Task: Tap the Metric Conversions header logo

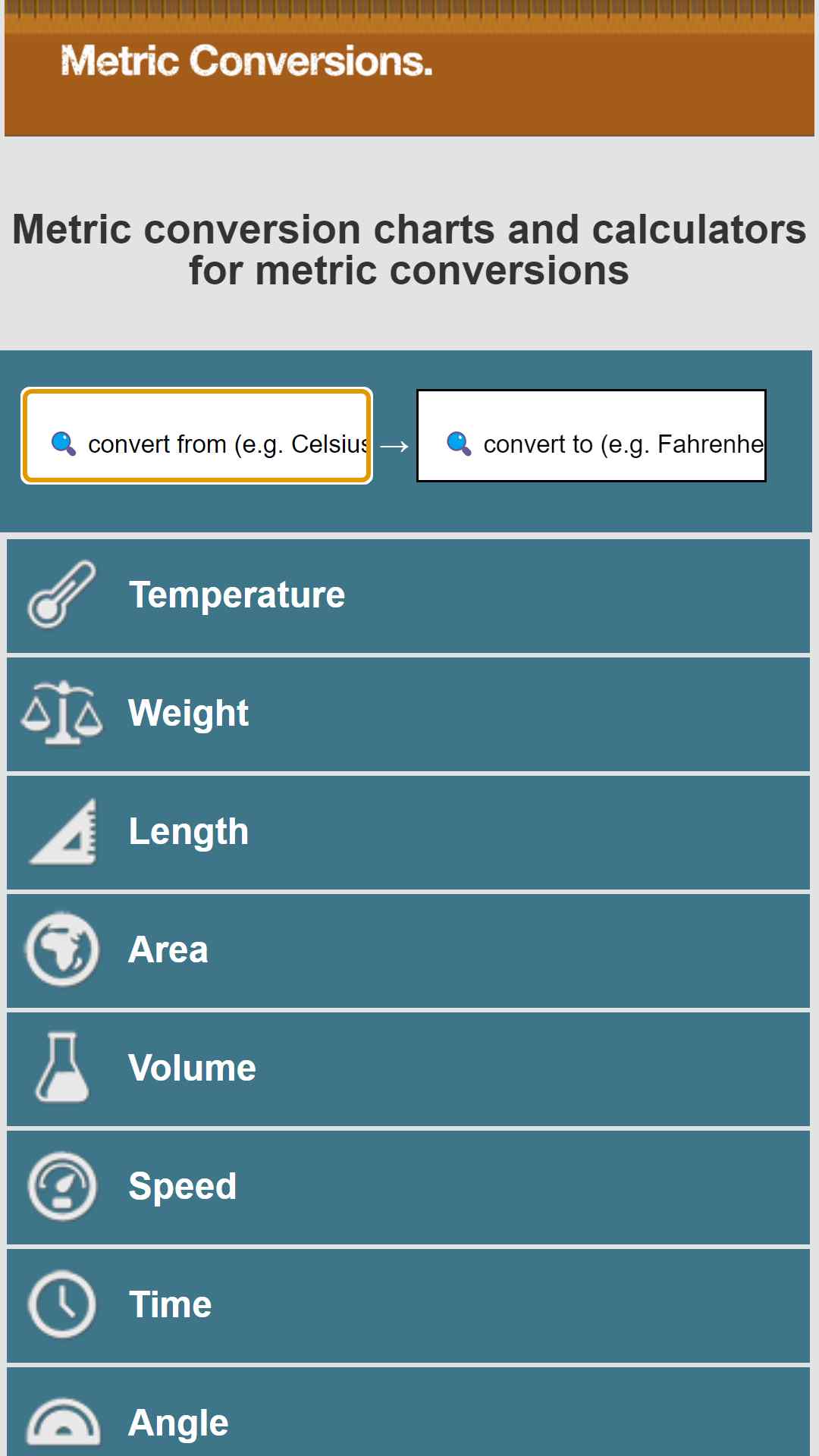Action: 246,61
